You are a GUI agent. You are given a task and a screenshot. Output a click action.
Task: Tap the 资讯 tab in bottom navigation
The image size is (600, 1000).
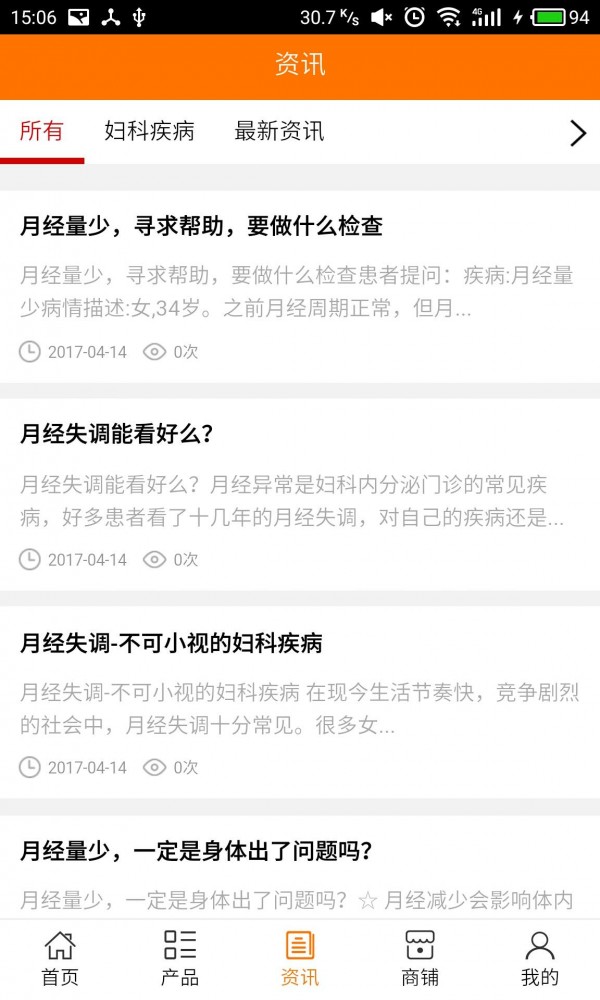(x=300, y=958)
